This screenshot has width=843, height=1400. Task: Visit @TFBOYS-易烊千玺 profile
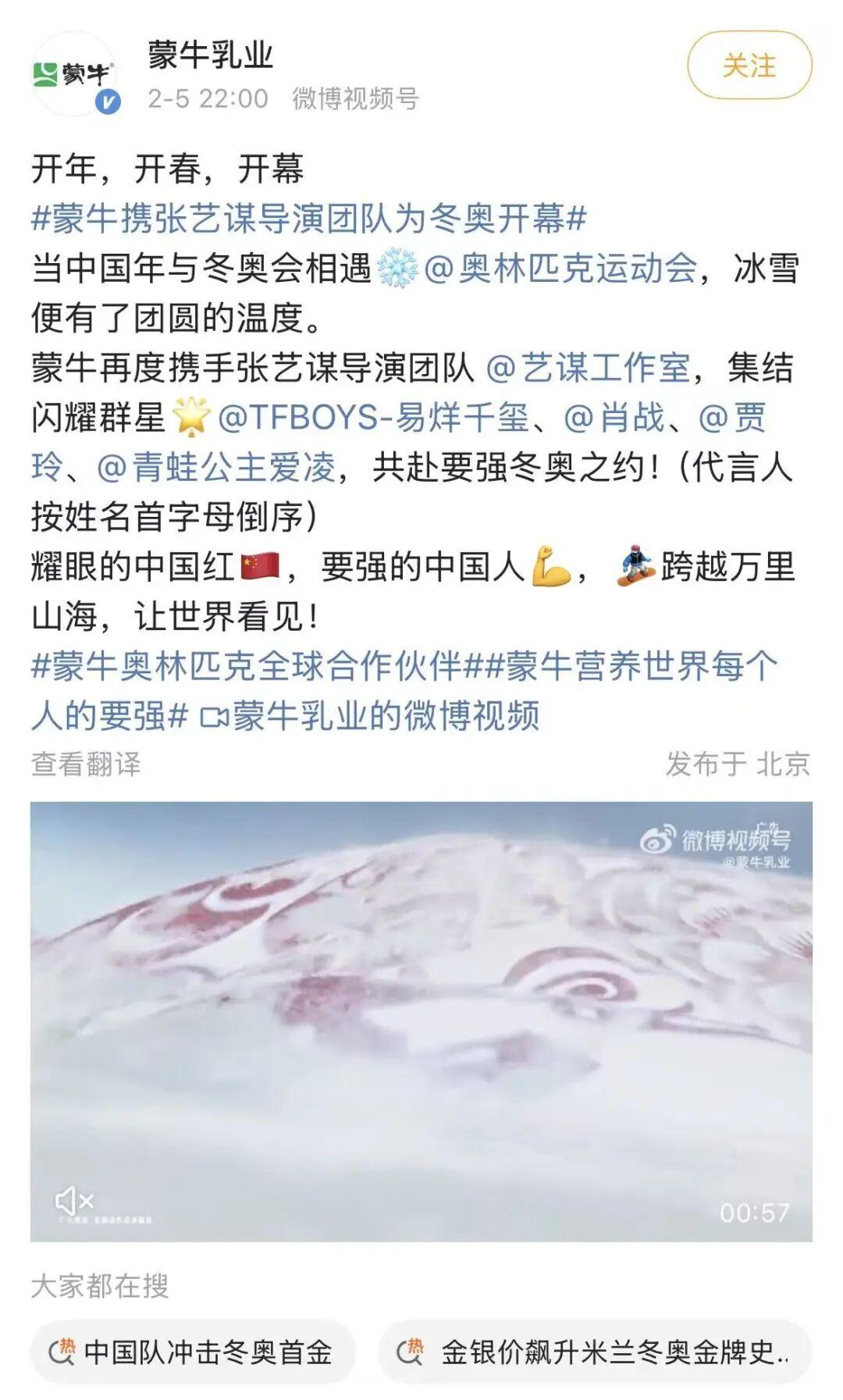click(x=374, y=418)
